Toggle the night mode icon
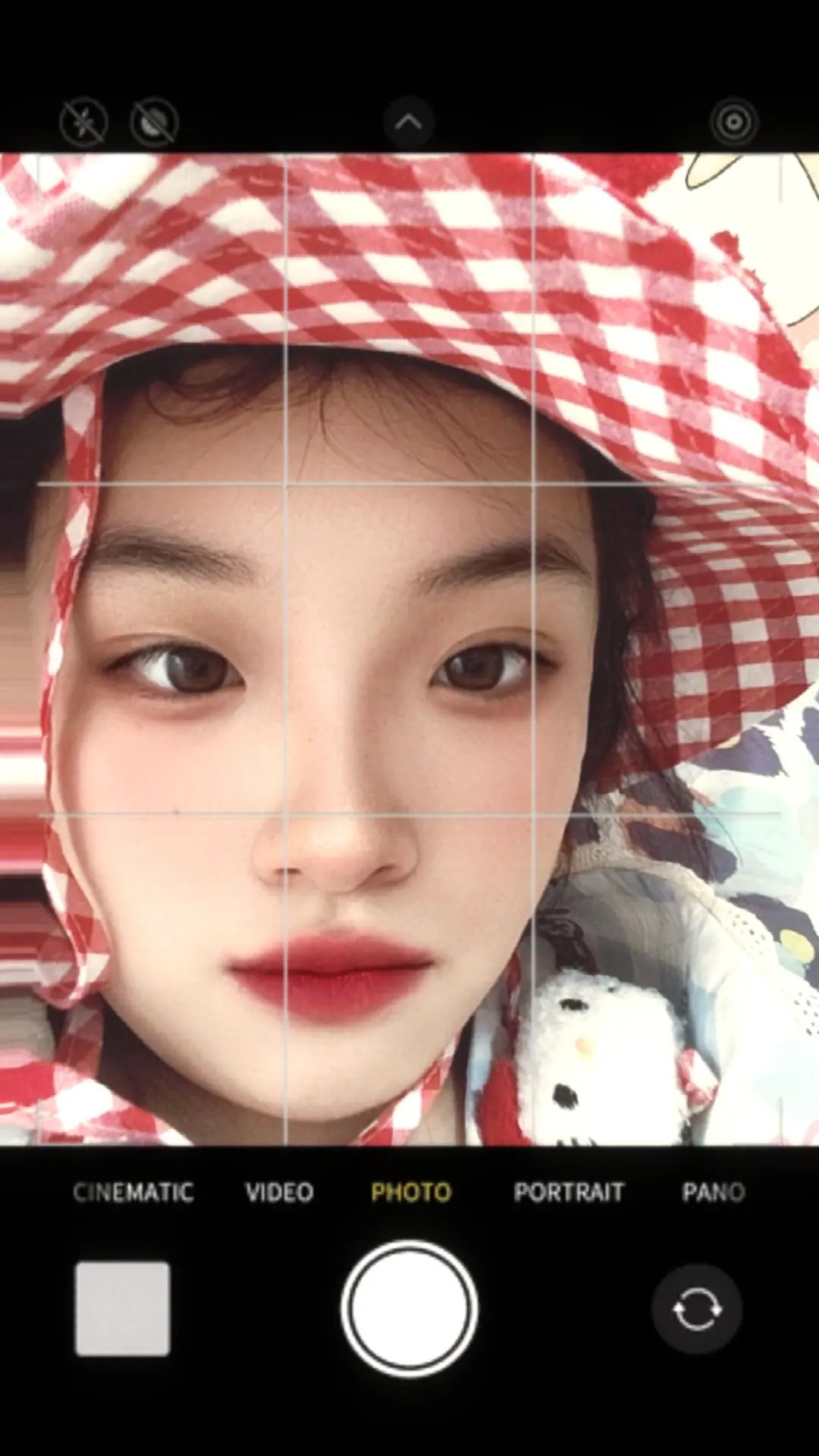Viewport: 819px width, 1456px height. click(x=155, y=121)
